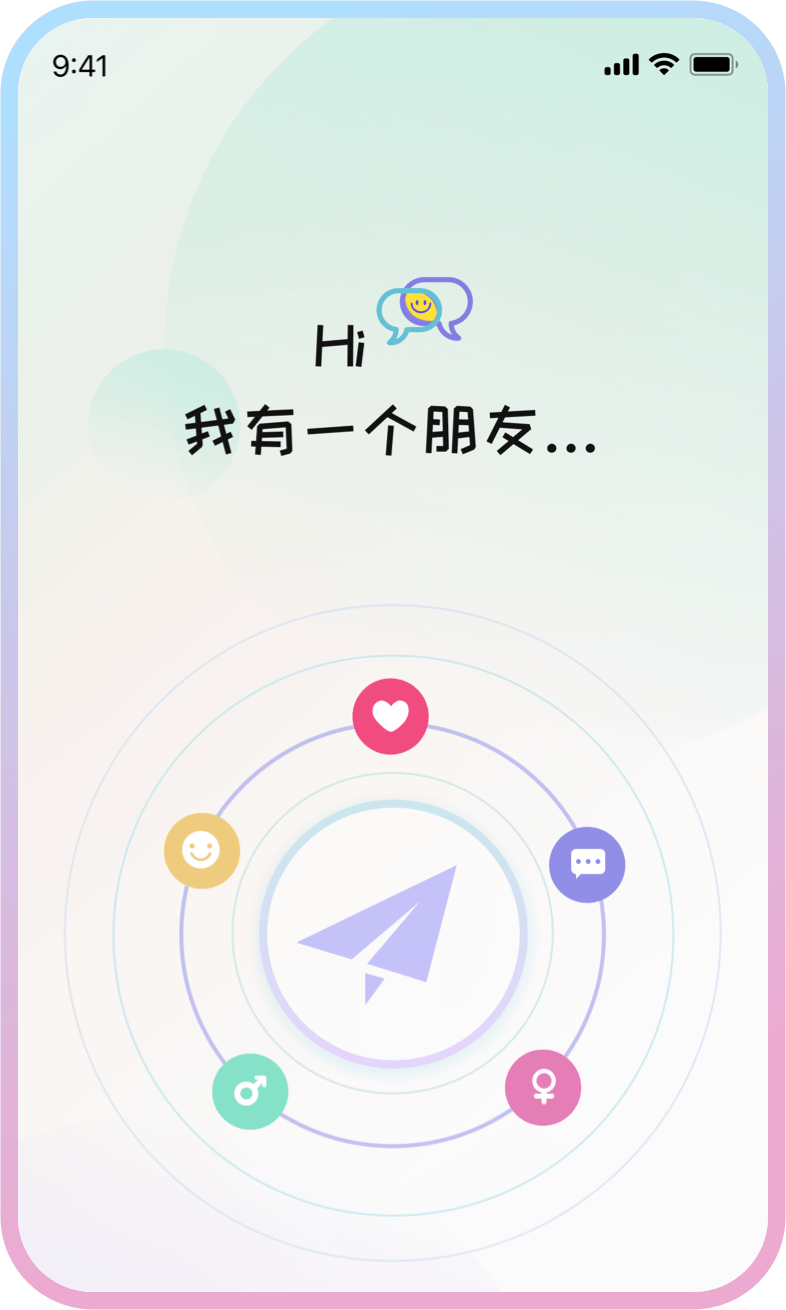Select the pink heart icon

tap(391, 716)
